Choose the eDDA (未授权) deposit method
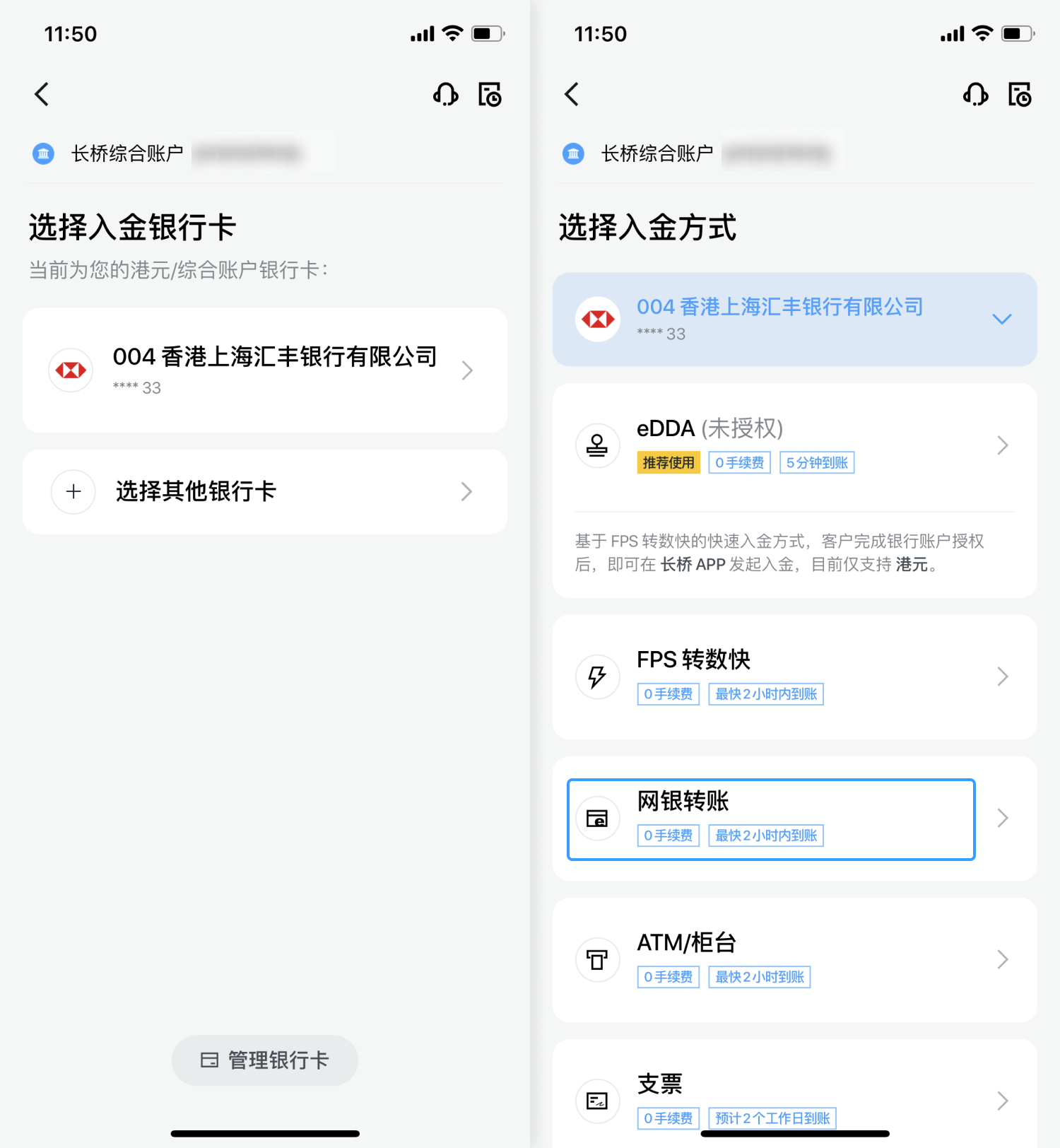Image resolution: width=1060 pixels, height=1148 pixels. pyautogui.click(x=794, y=445)
